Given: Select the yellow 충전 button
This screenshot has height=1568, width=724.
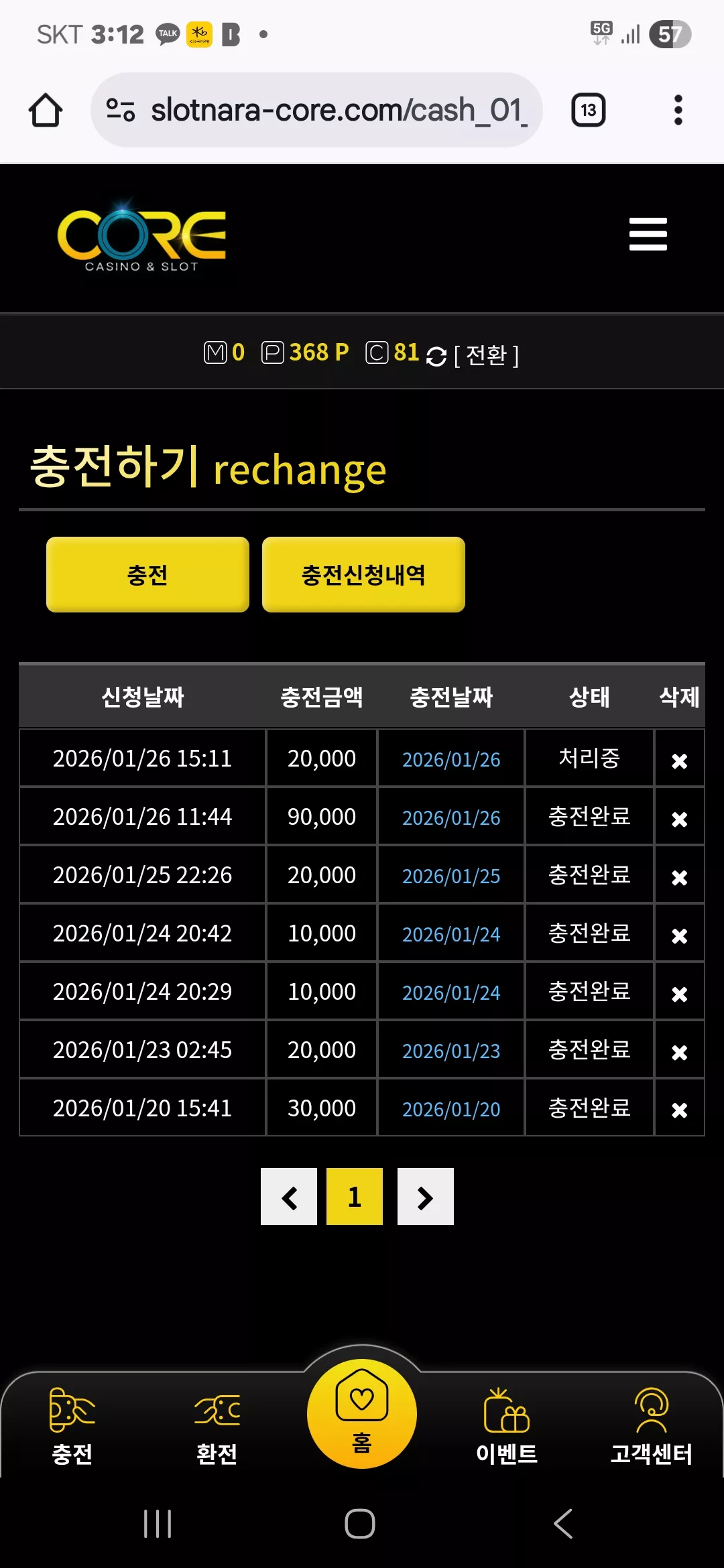Looking at the screenshot, I should pos(147,574).
